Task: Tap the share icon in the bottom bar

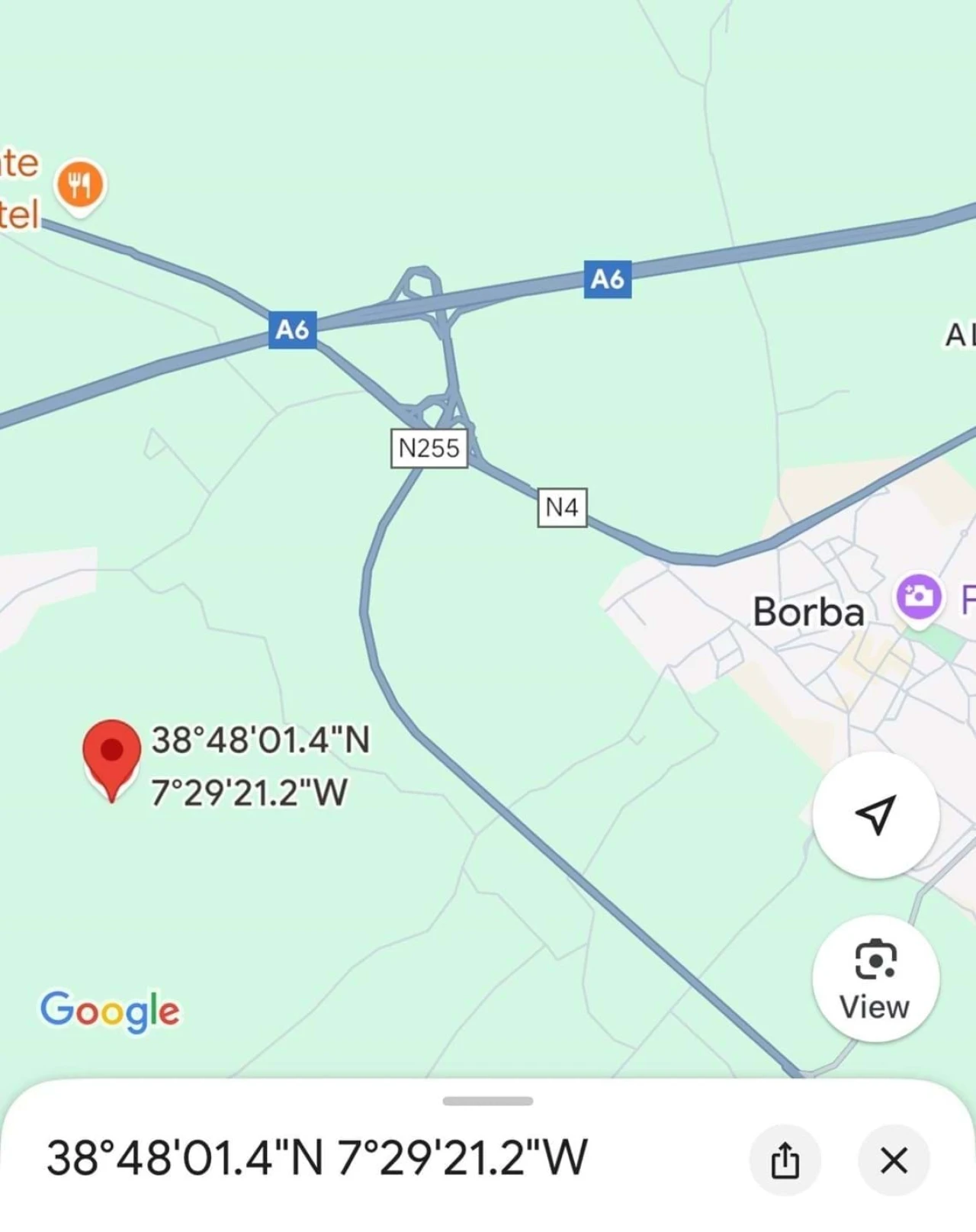Action: (785, 1161)
